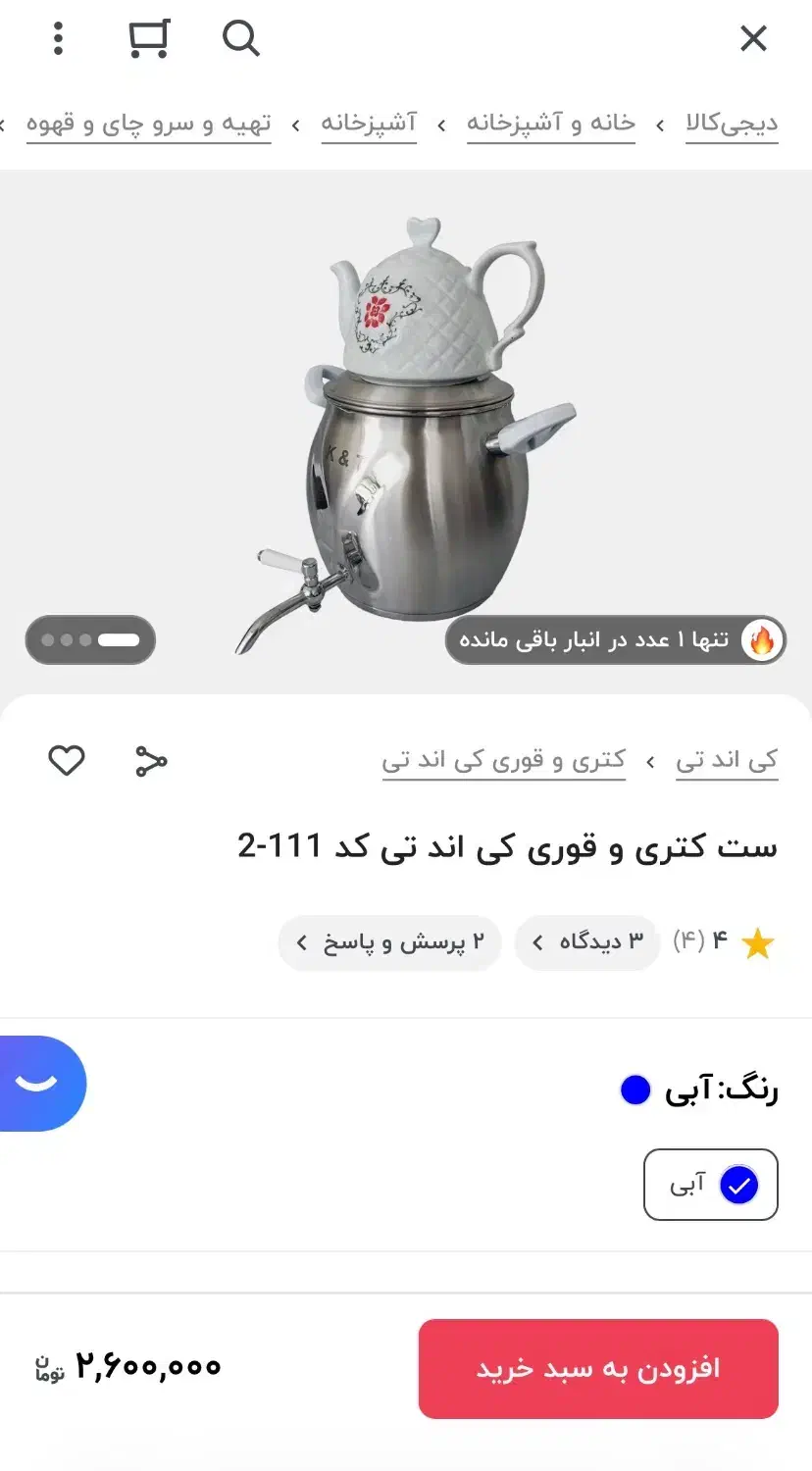Select the آبی color option chip
This screenshot has height=1471, width=812.
tap(711, 1185)
